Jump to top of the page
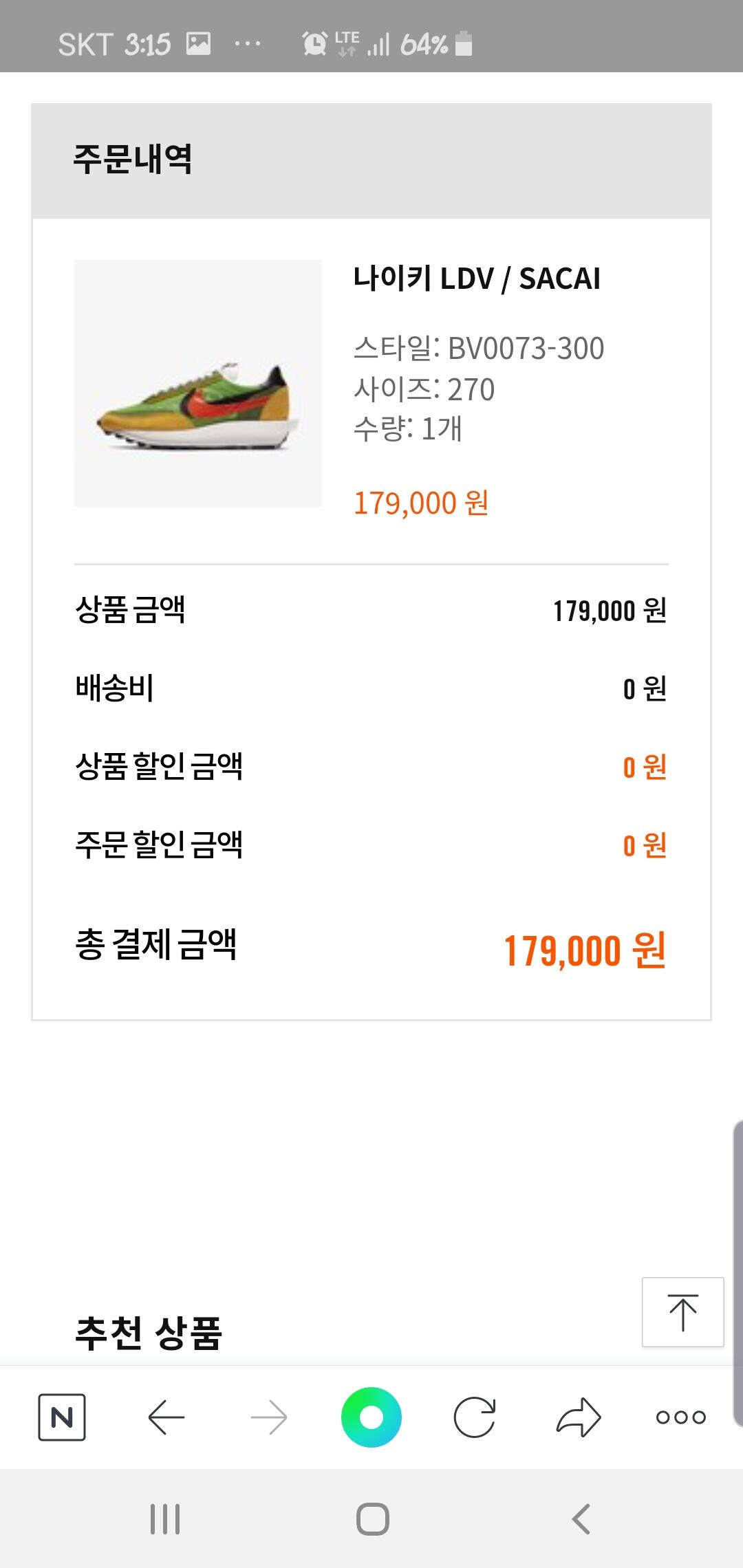The width and height of the screenshot is (743, 1568). coord(682,1311)
